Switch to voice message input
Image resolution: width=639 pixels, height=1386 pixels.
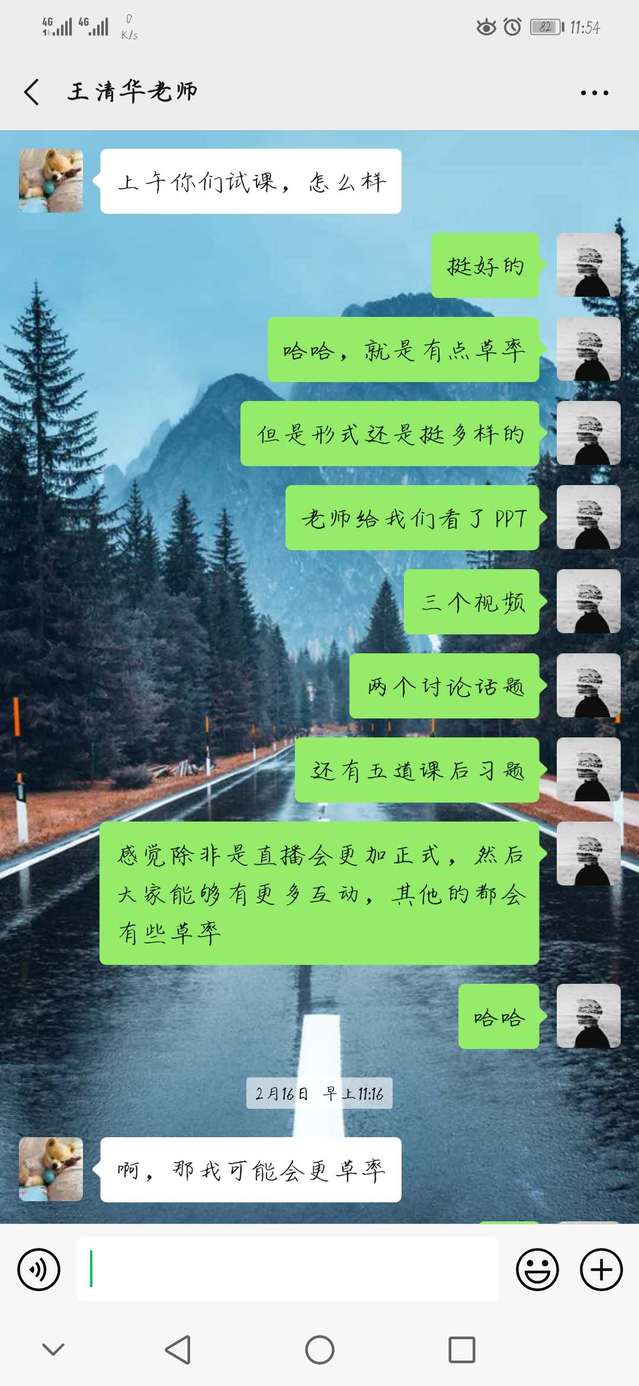point(39,1270)
